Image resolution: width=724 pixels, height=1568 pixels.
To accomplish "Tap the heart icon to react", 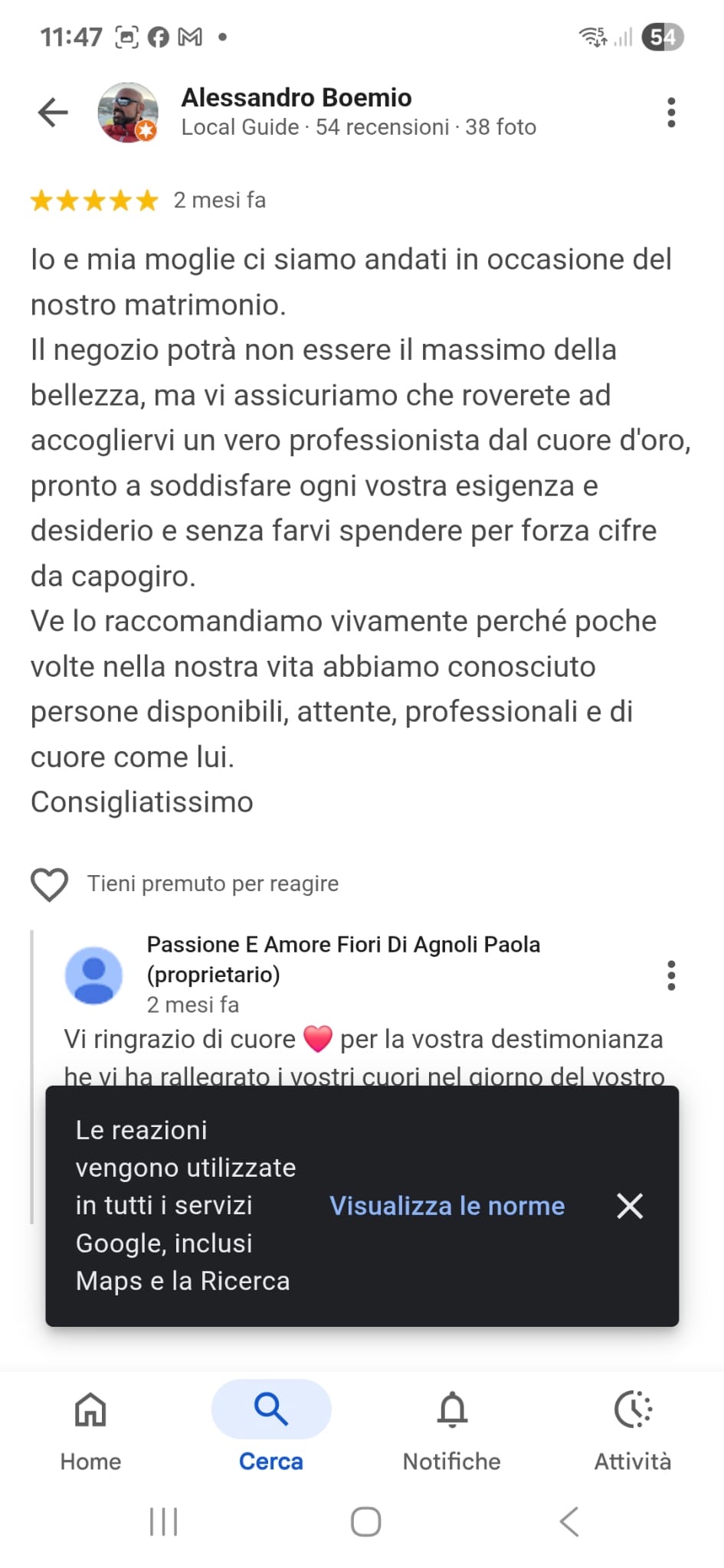I will [x=50, y=884].
